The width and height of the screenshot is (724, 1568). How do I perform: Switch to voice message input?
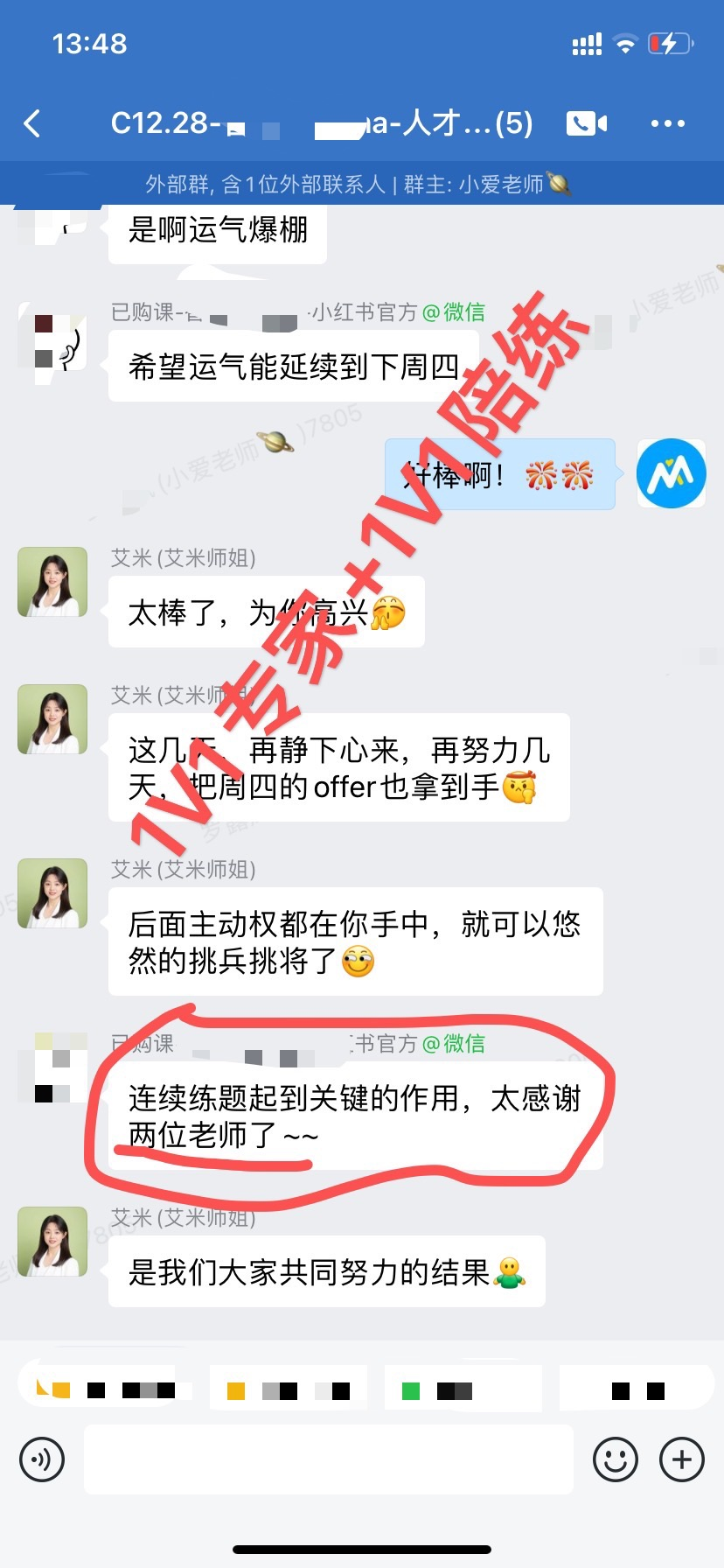[x=42, y=1459]
